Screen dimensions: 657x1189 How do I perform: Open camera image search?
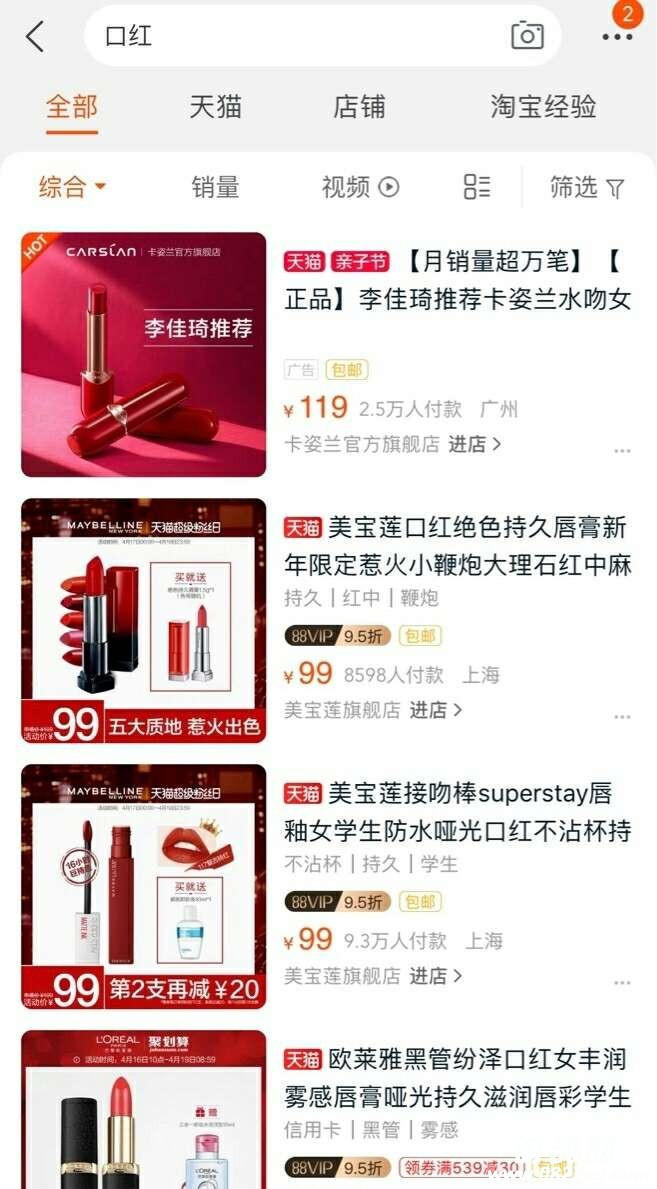tap(527, 36)
